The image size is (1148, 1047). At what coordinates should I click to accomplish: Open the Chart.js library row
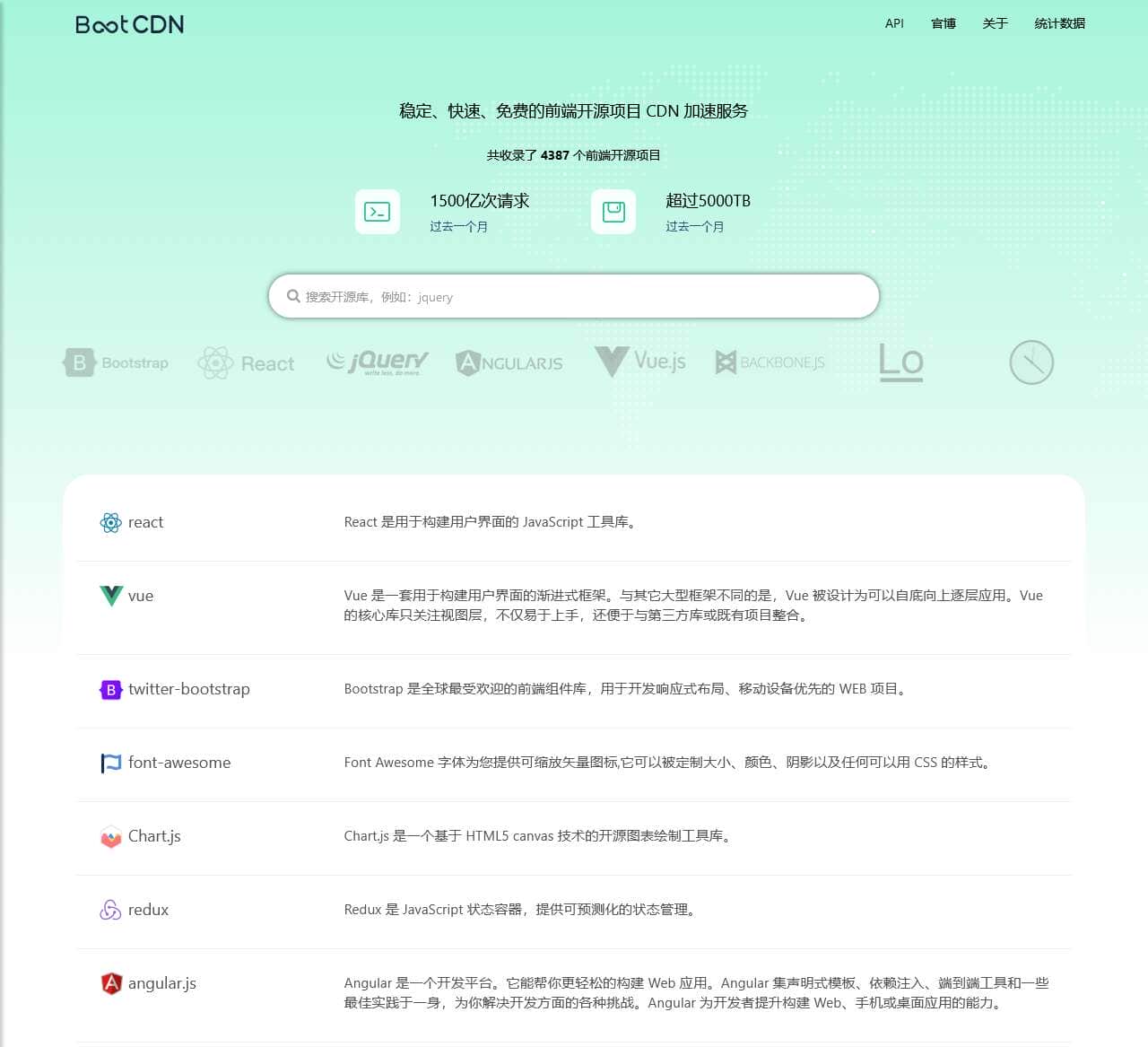point(154,836)
